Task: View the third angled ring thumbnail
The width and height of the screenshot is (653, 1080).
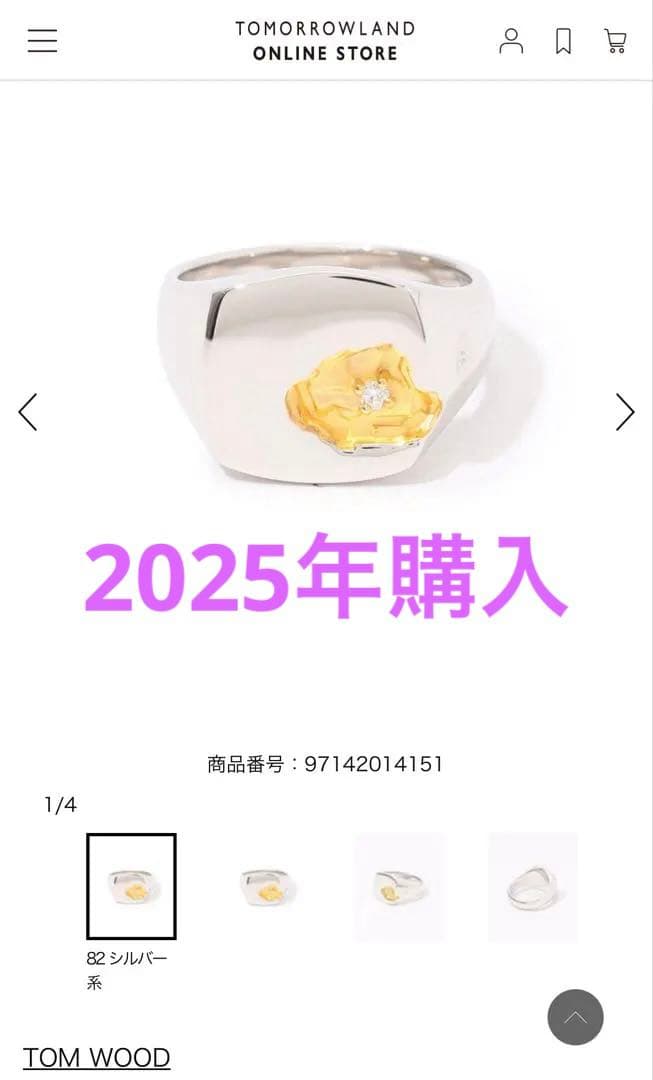Action: (400, 886)
